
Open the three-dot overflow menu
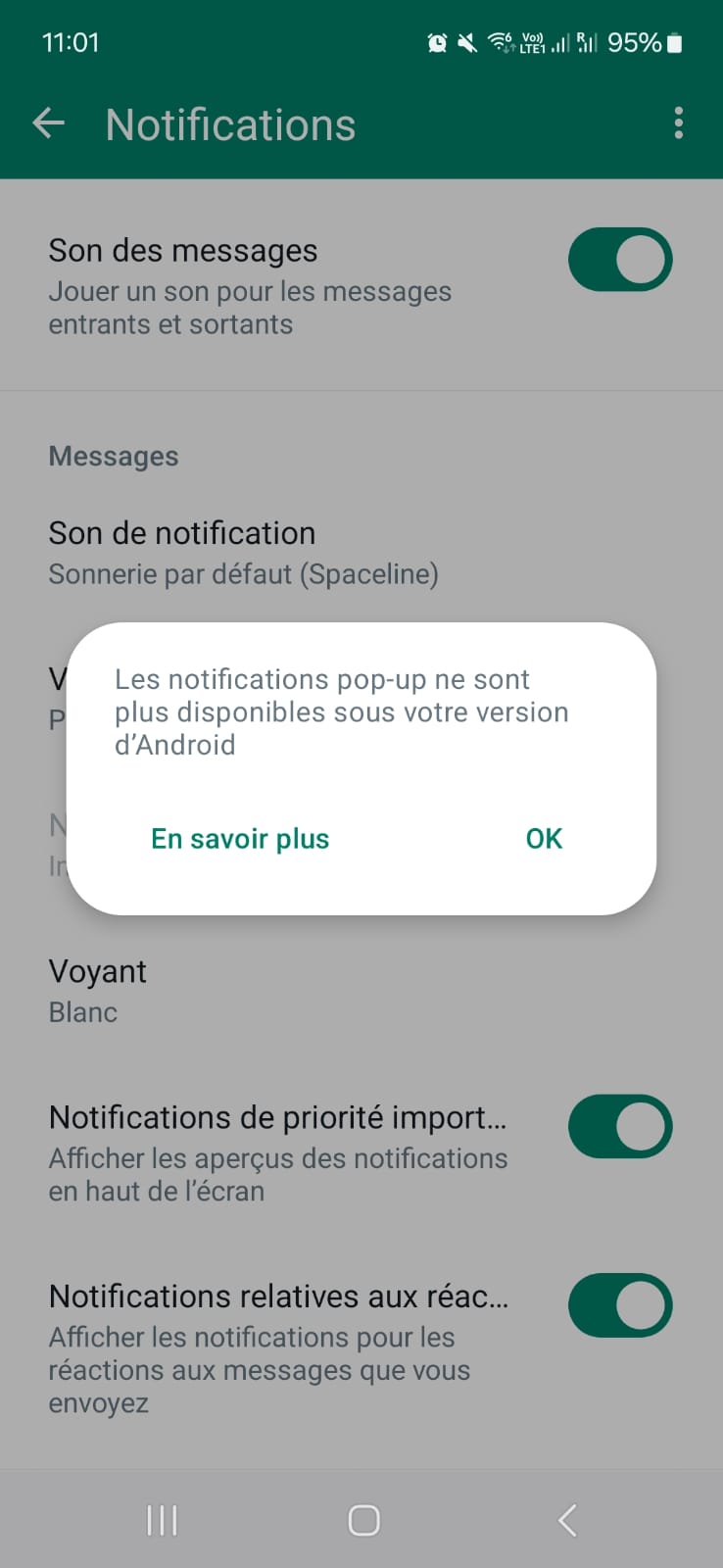pos(678,123)
